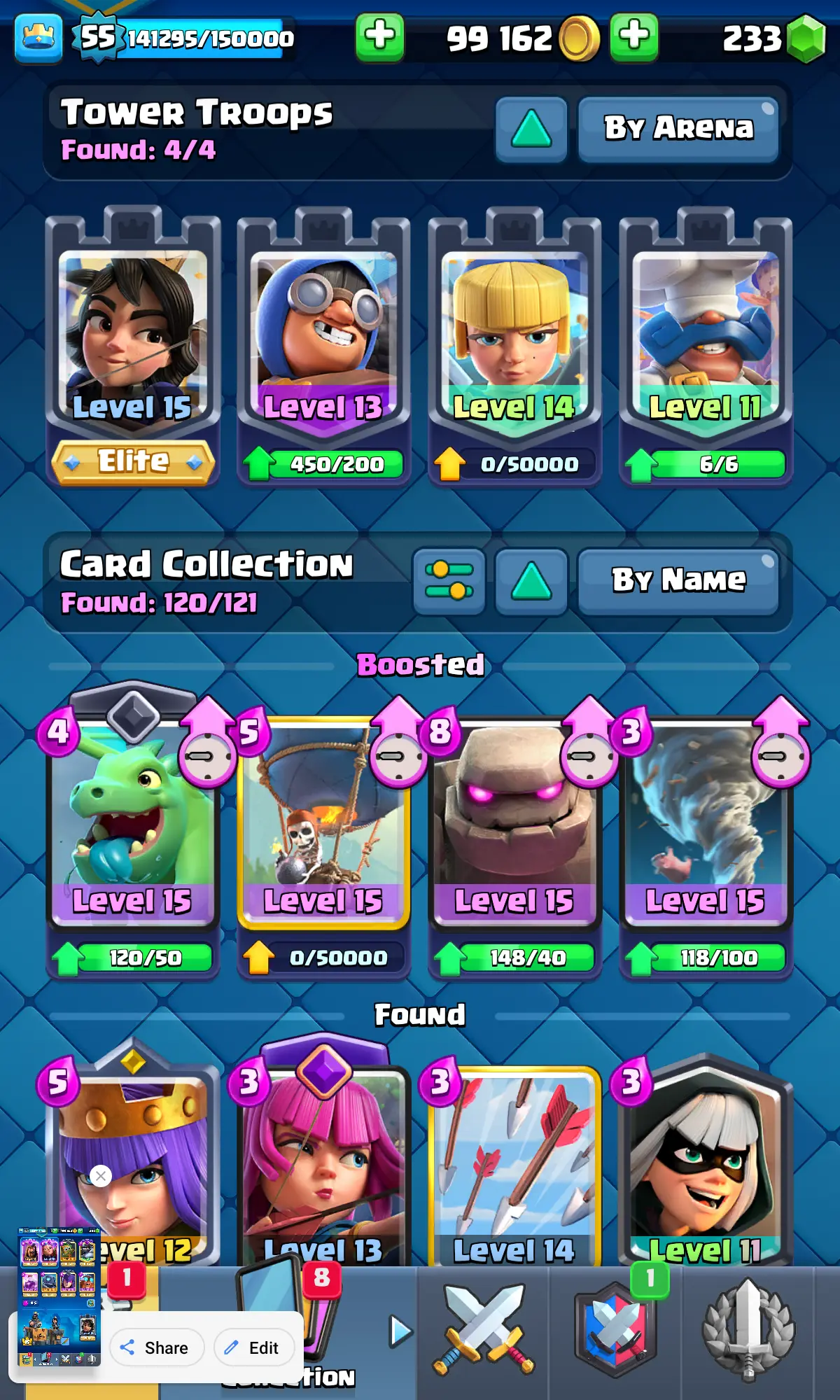Open card collection filter options
840x1400 pixels.
[x=449, y=581]
